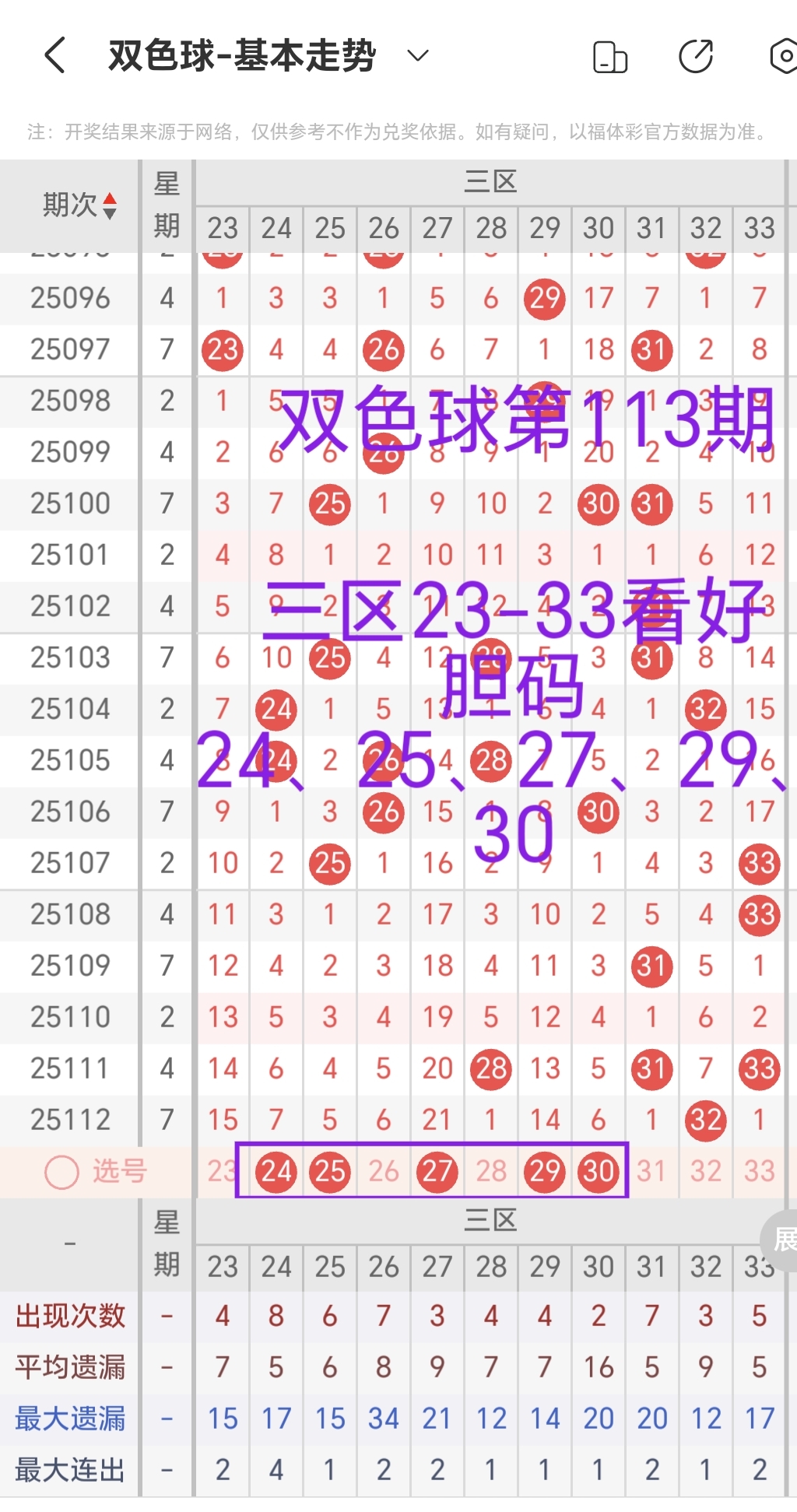The width and height of the screenshot is (797, 1512).
Task: Tap the 最大遗漏 statistics label
Action: 69,1418
